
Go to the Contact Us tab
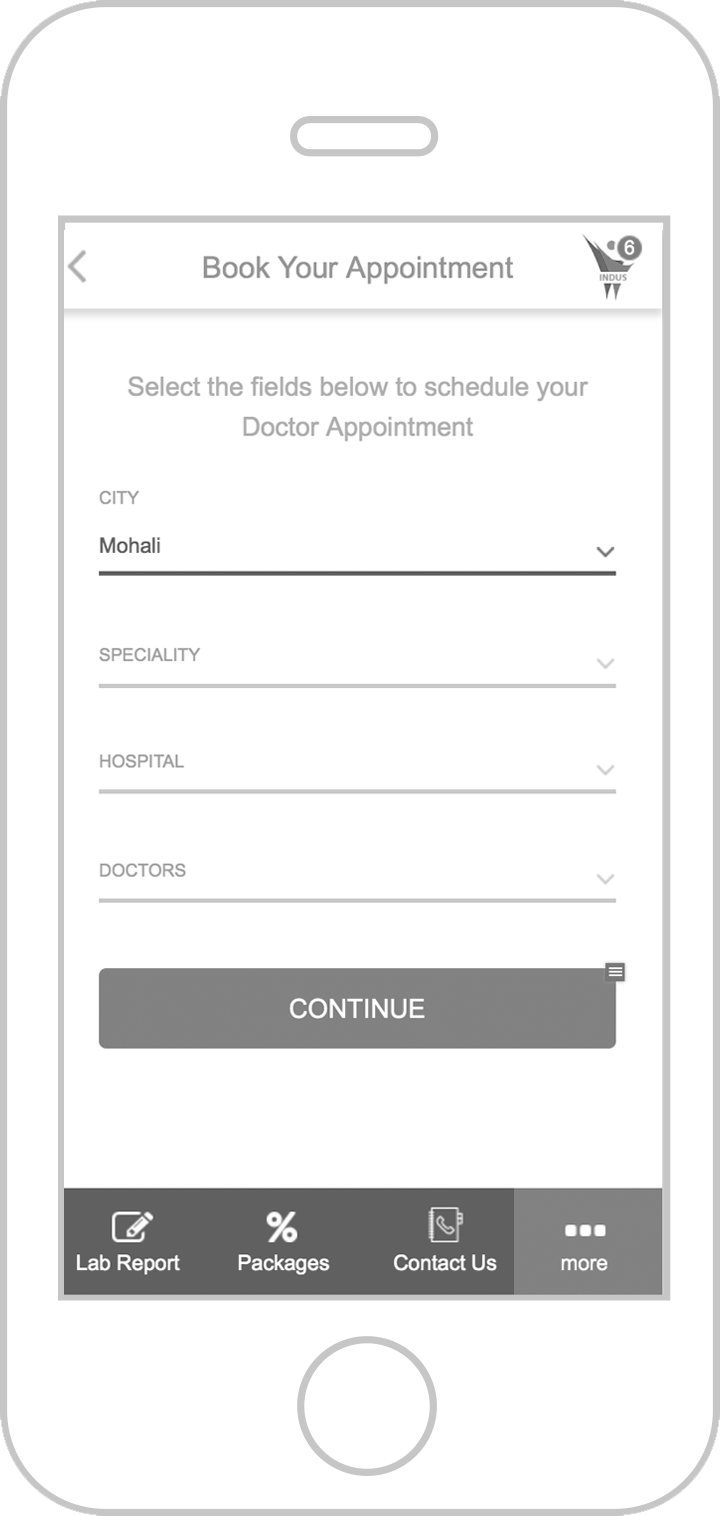(444, 1242)
